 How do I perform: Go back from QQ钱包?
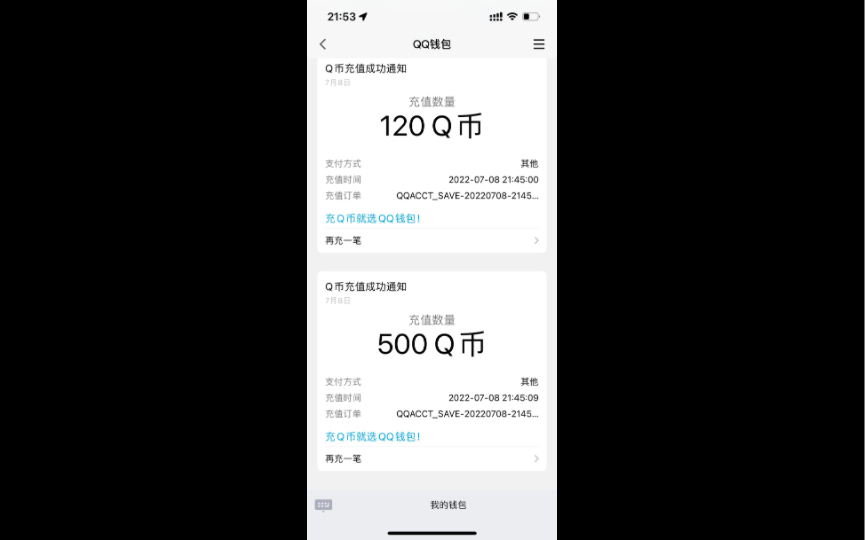(323, 44)
